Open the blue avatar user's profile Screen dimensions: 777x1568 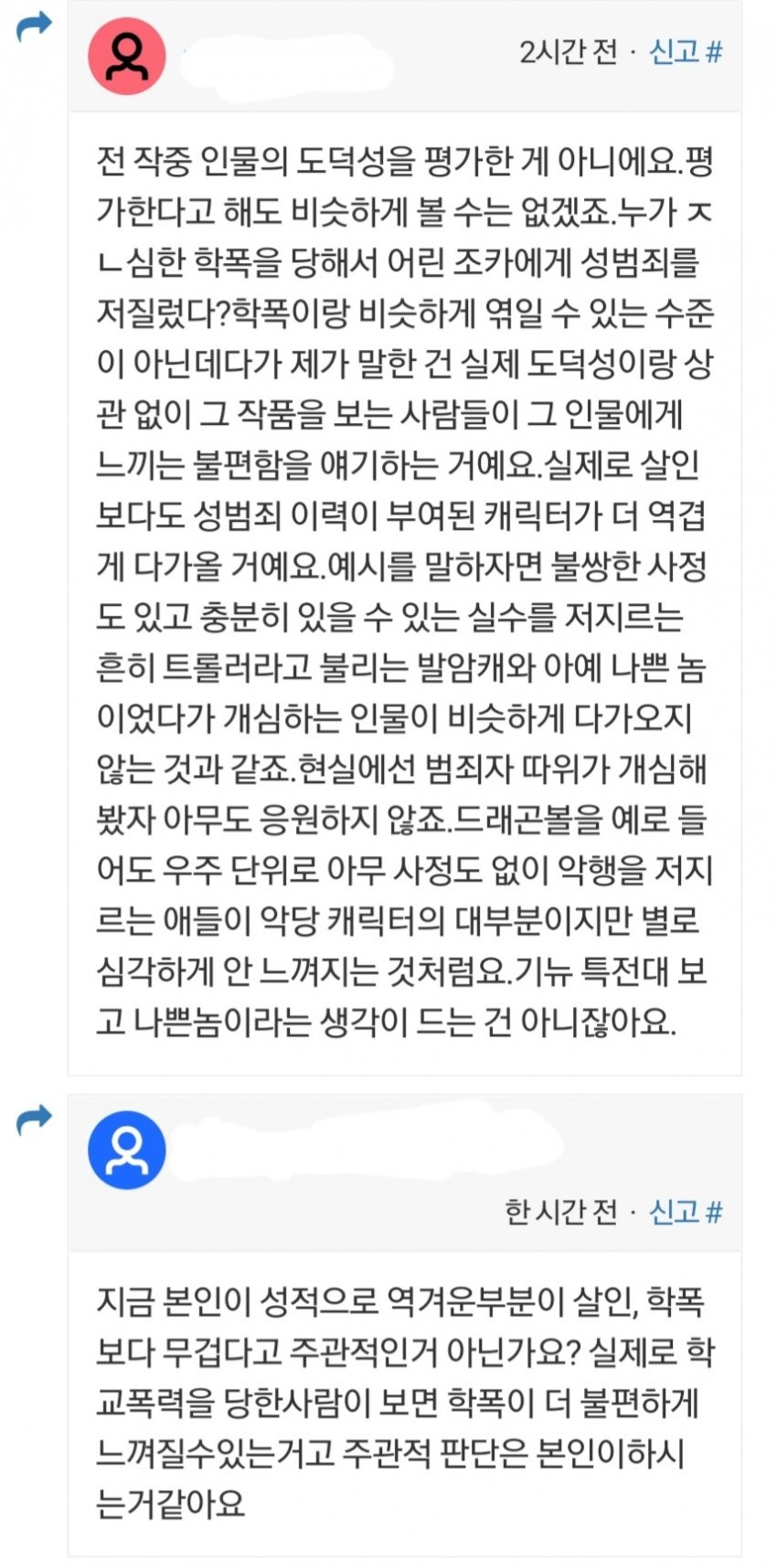click(126, 1150)
